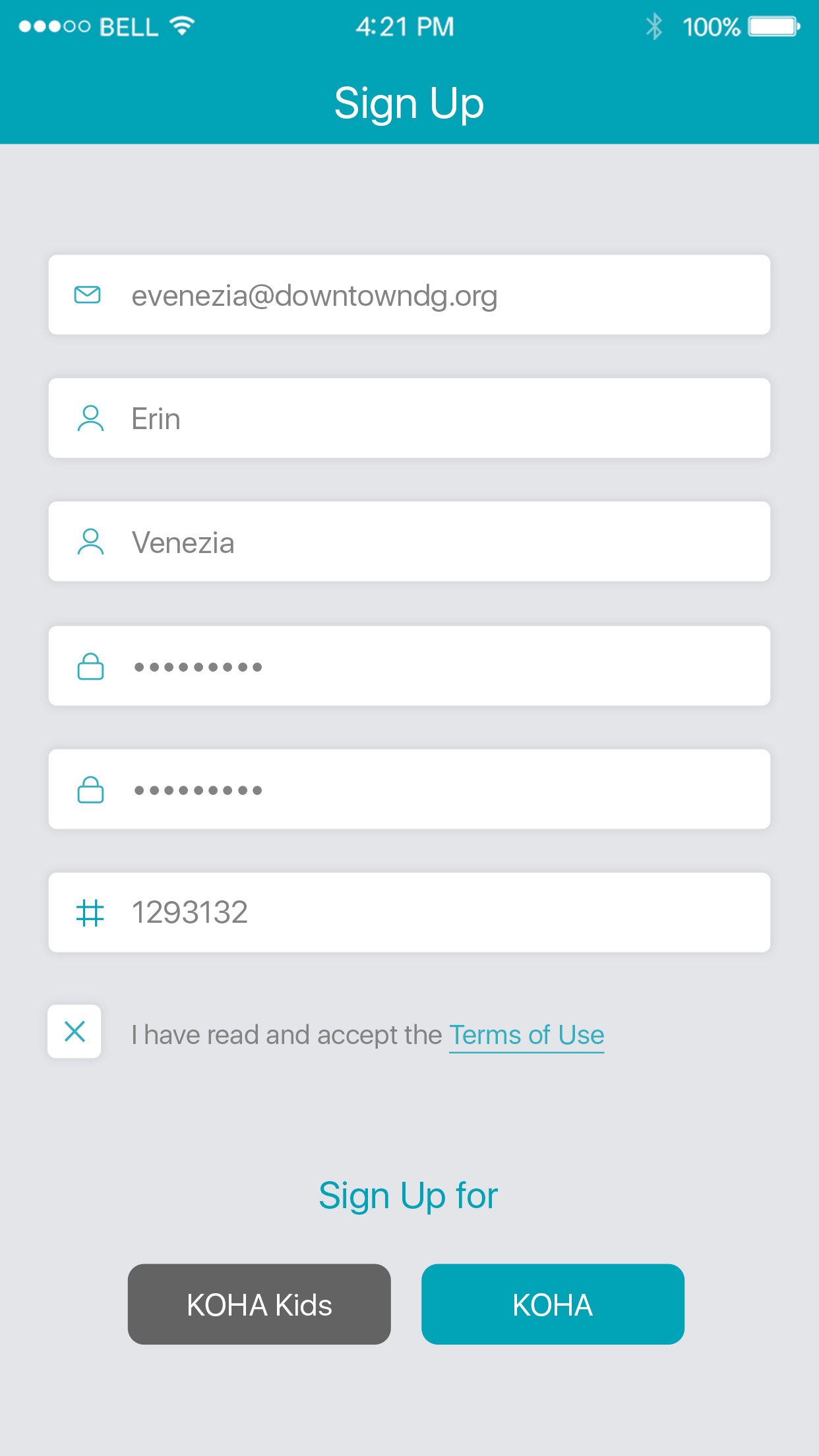Click the Sign Up title
This screenshot has height=1456, width=819.
[x=409, y=102]
